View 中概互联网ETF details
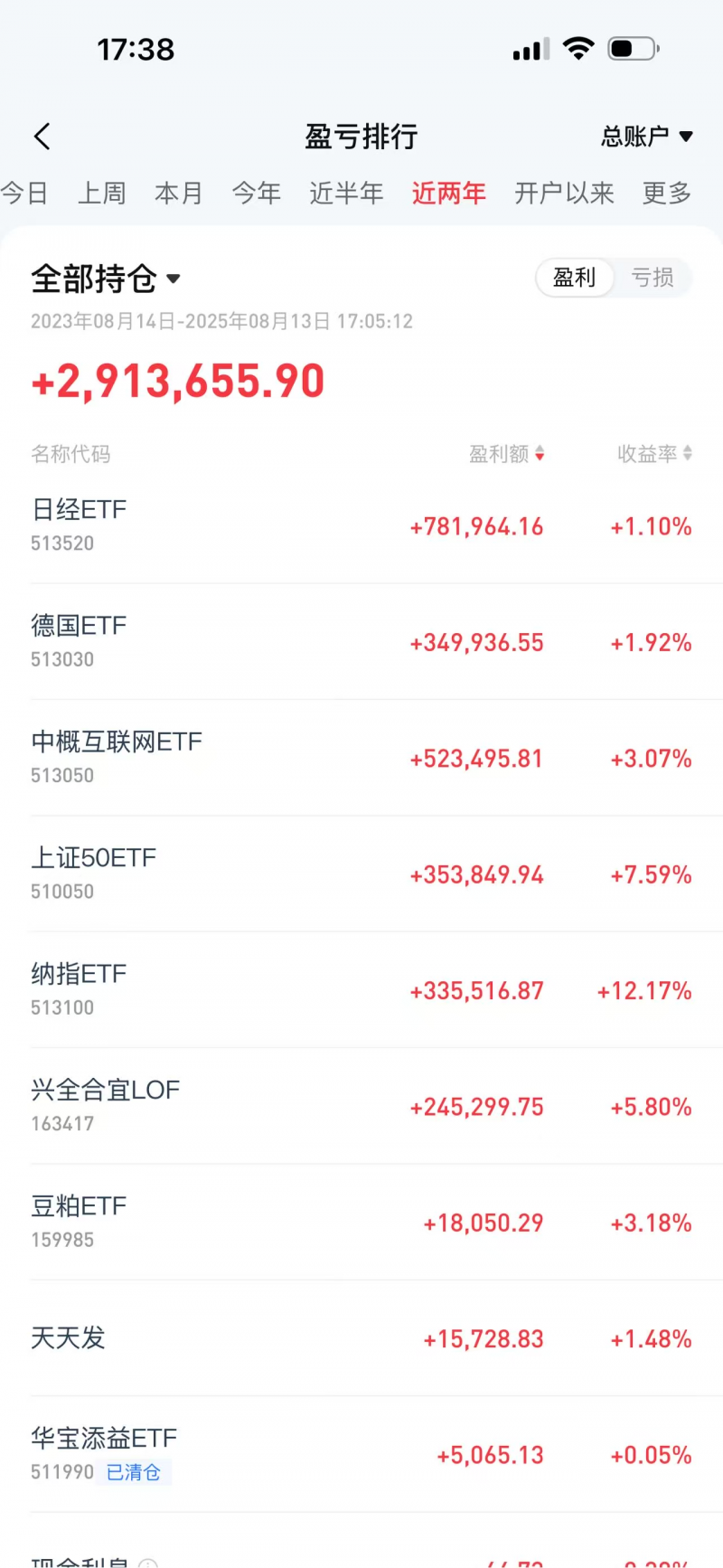 coord(361,758)
